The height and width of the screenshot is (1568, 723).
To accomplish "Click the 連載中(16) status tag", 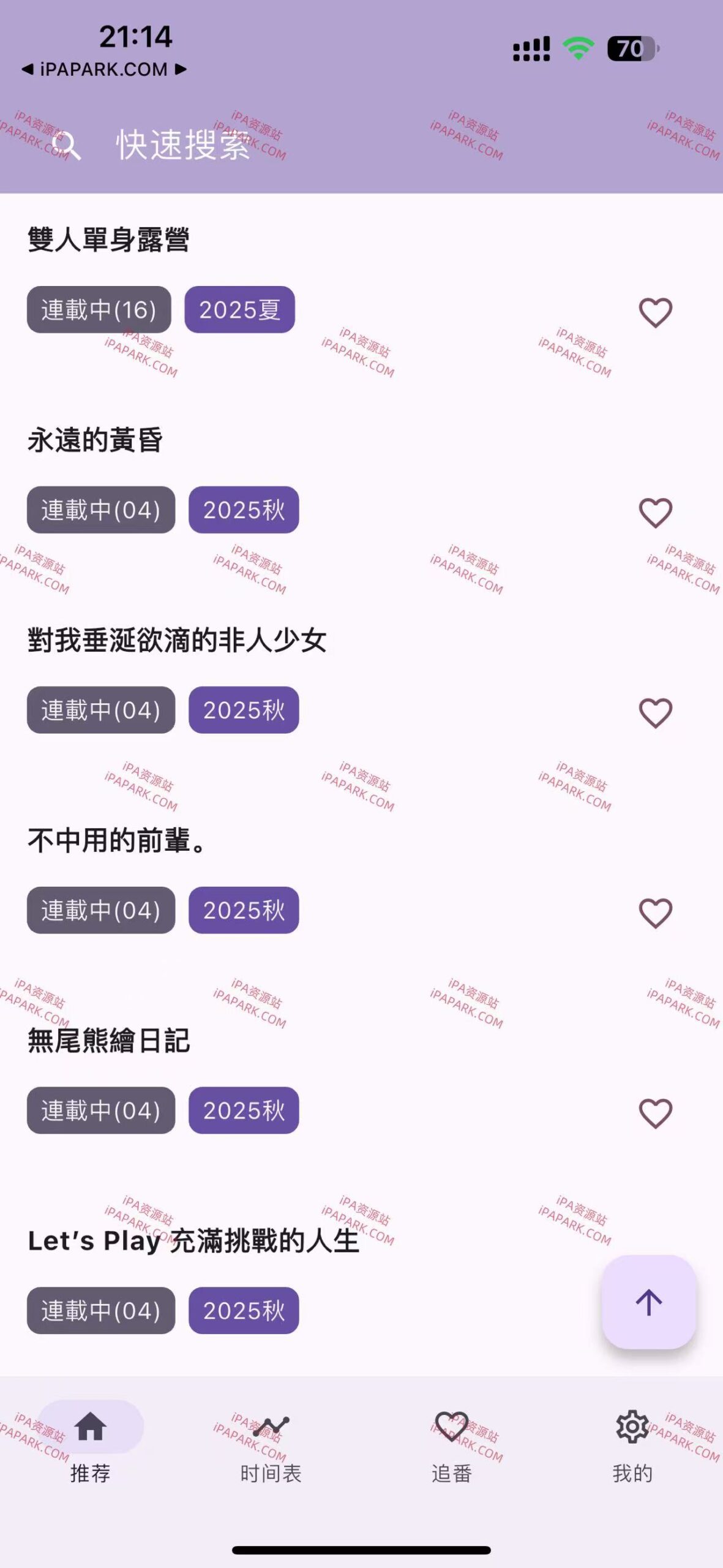I will 100,310.
